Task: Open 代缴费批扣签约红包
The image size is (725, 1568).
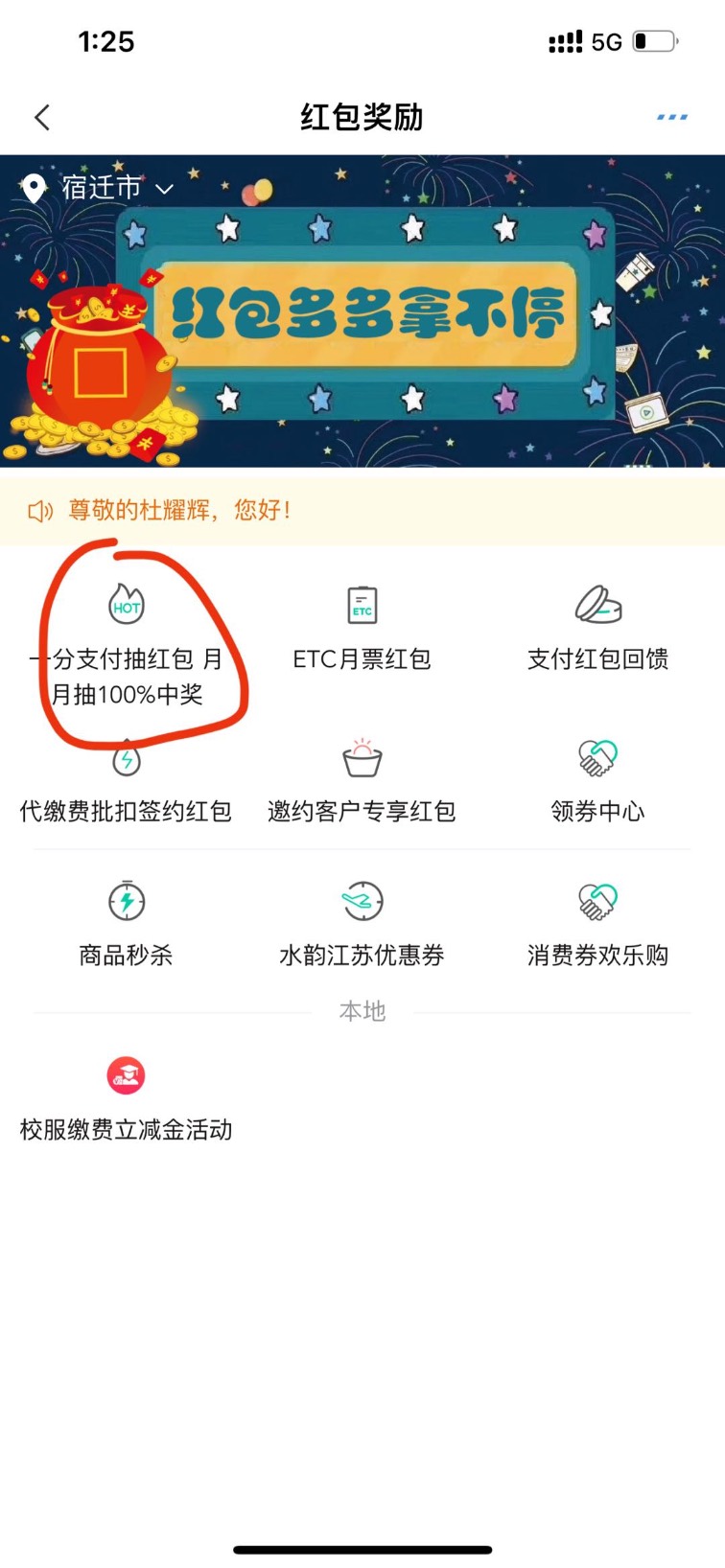Action: coord(127,783)
